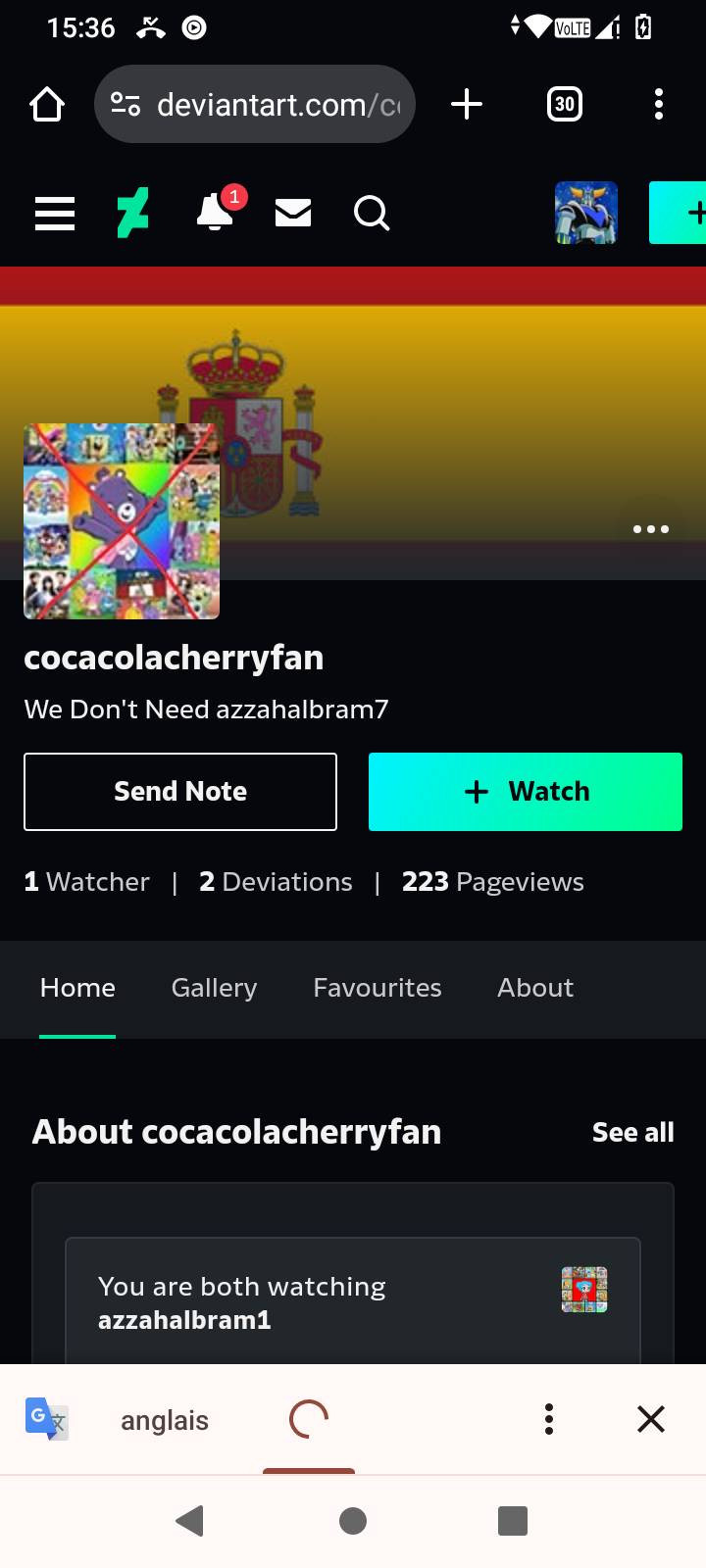Open the notes mail icon
Screen dimensions: 706x1568
293,213
